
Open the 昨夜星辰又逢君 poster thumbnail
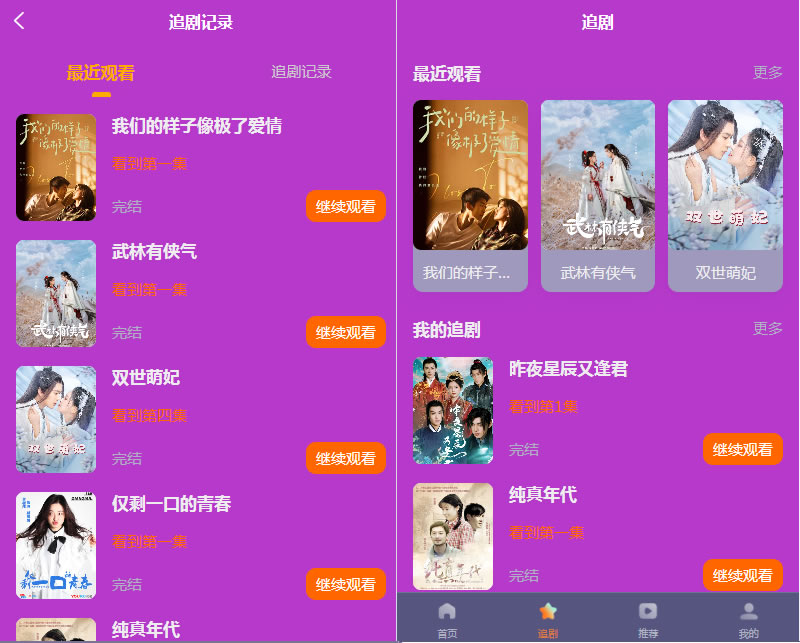(453, 410)
